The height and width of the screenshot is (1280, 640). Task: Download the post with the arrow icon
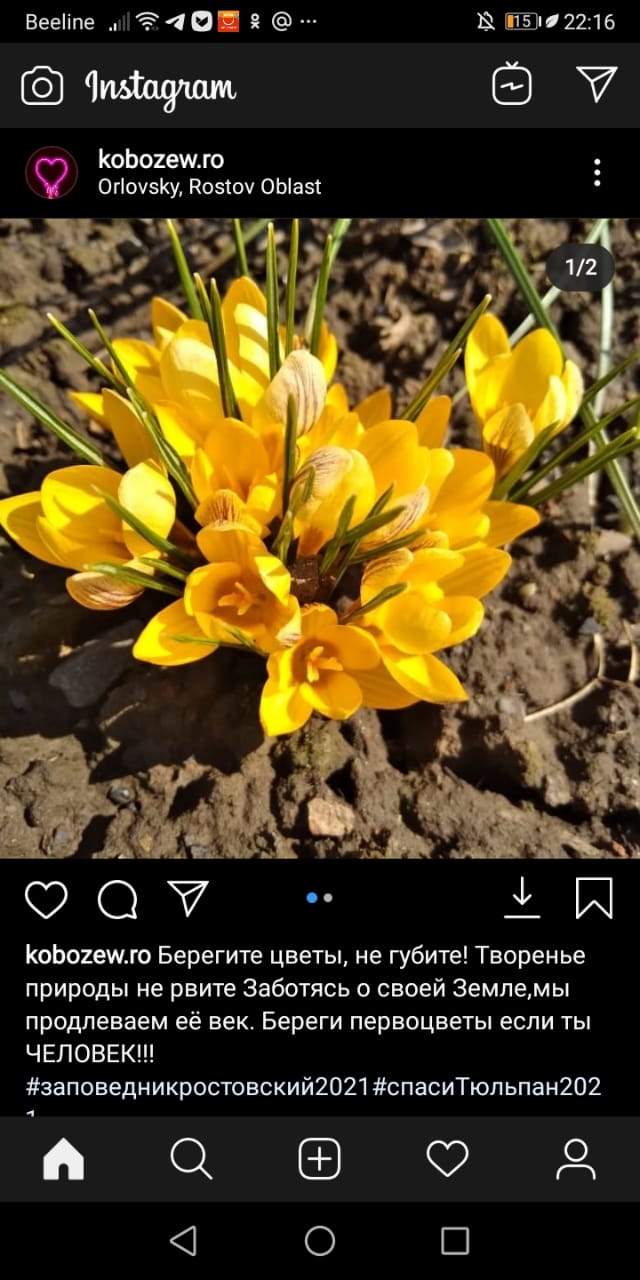(x=522, y=898)
